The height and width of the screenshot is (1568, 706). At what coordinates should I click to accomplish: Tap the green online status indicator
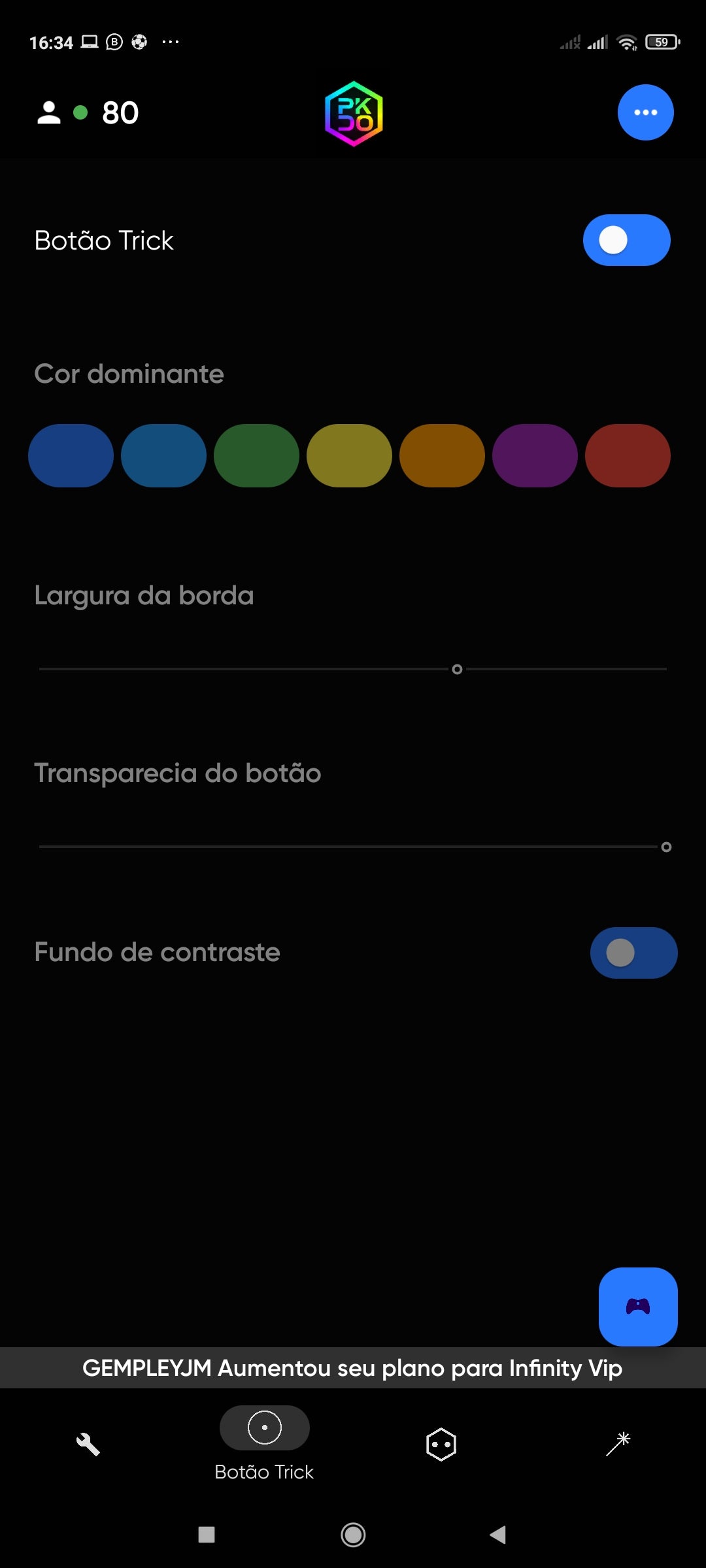point(81,112)
